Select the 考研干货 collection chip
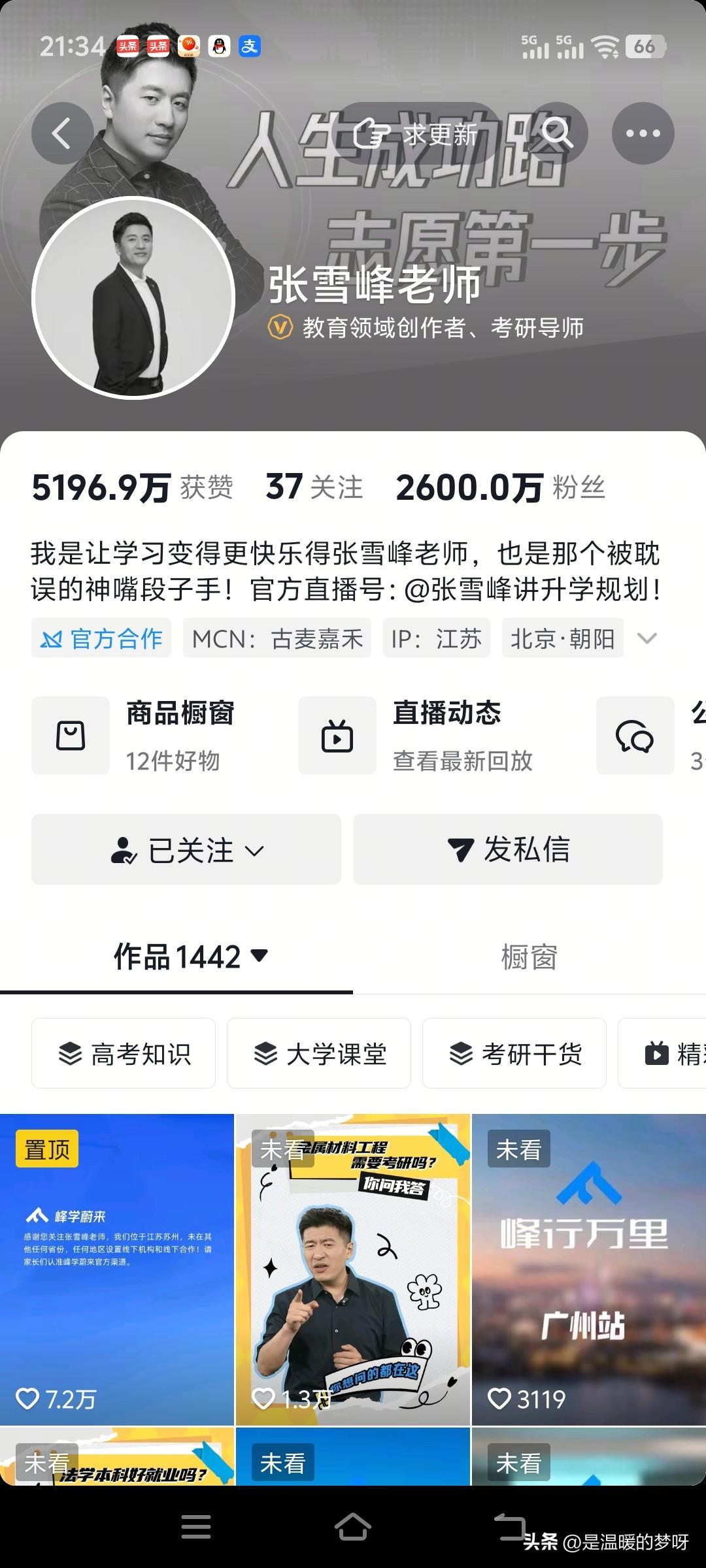Viewport: 706px width, 1568px height. click(514, 1054)
